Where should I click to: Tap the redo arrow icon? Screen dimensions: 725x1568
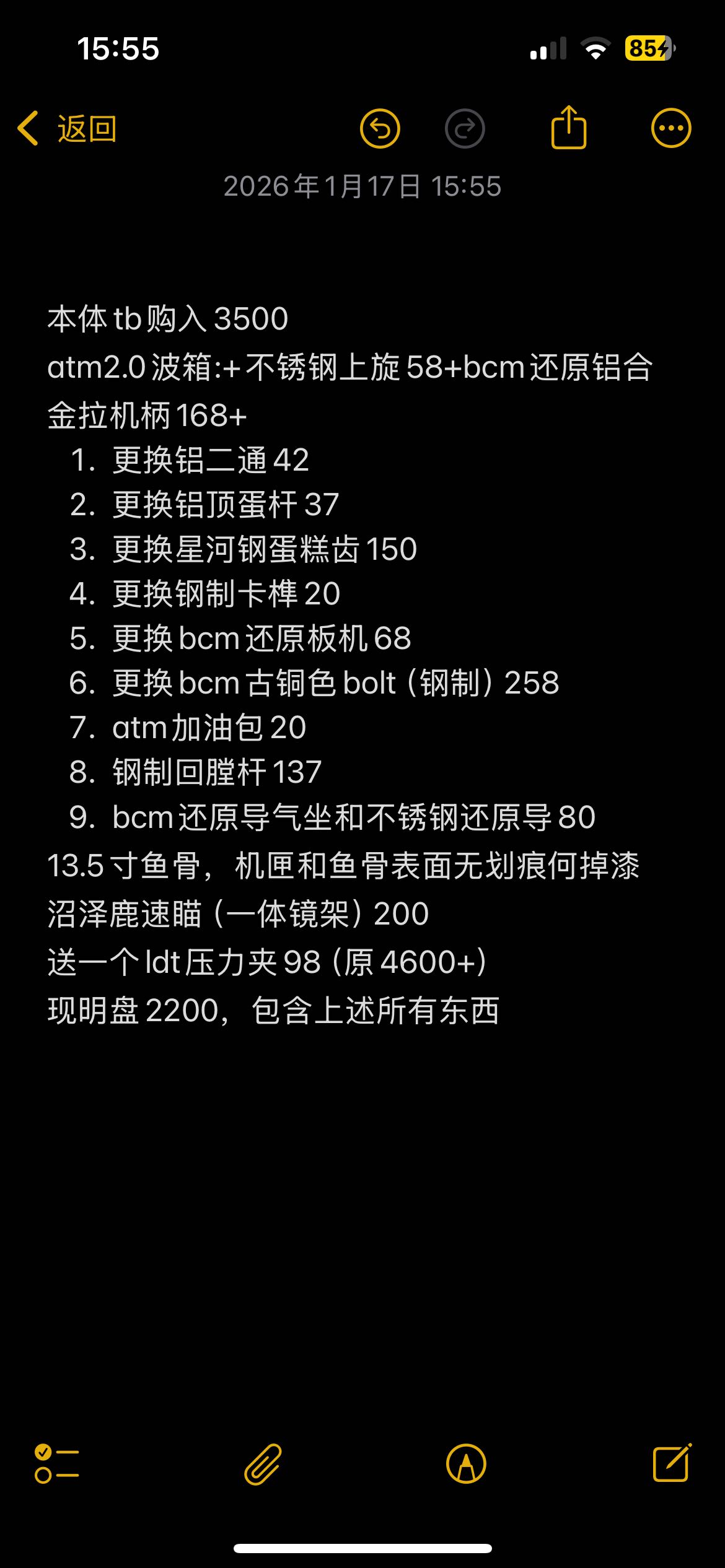[465, 129]
